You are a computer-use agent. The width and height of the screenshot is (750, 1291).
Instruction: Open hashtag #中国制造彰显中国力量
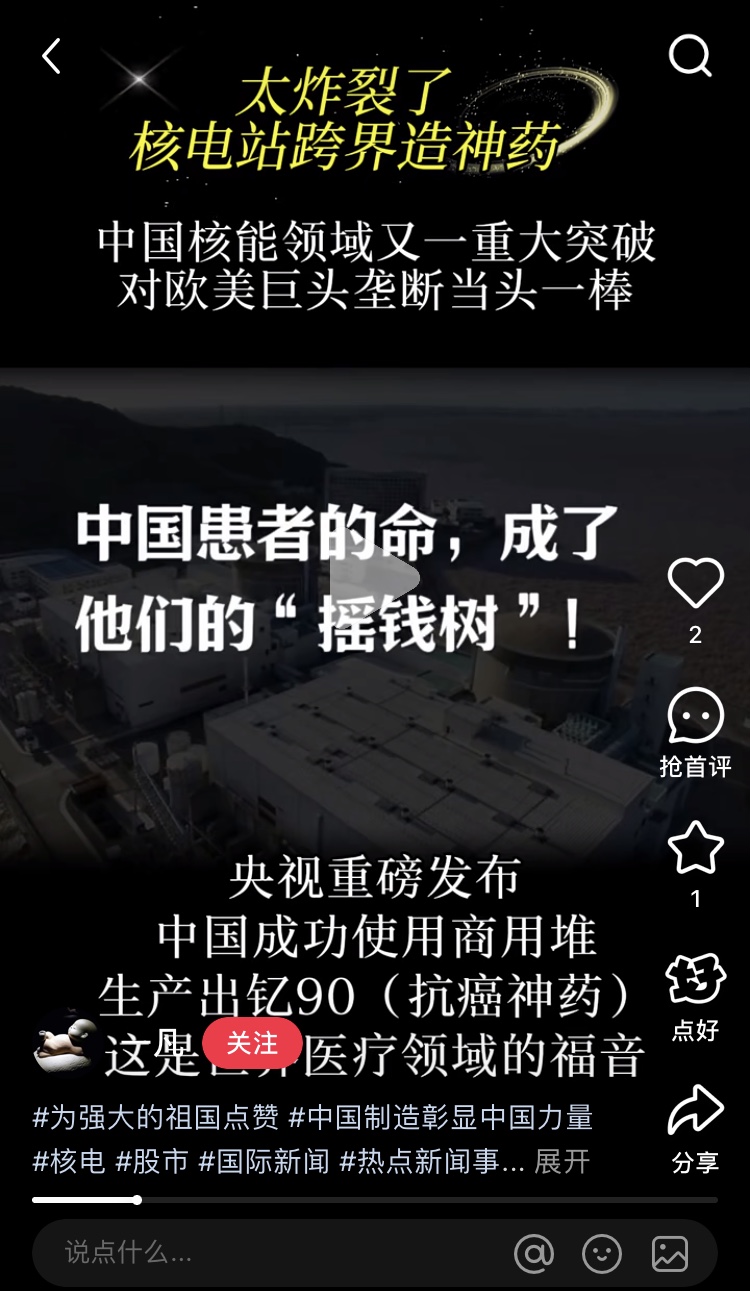point(441,1117)
